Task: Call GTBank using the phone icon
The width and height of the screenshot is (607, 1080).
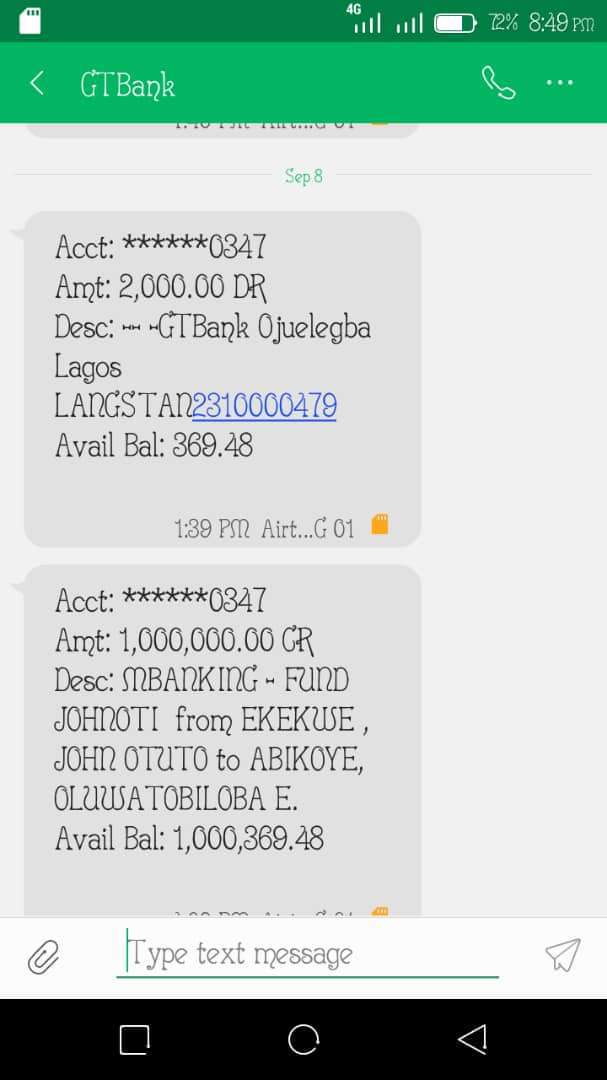Action: (498, 83)
